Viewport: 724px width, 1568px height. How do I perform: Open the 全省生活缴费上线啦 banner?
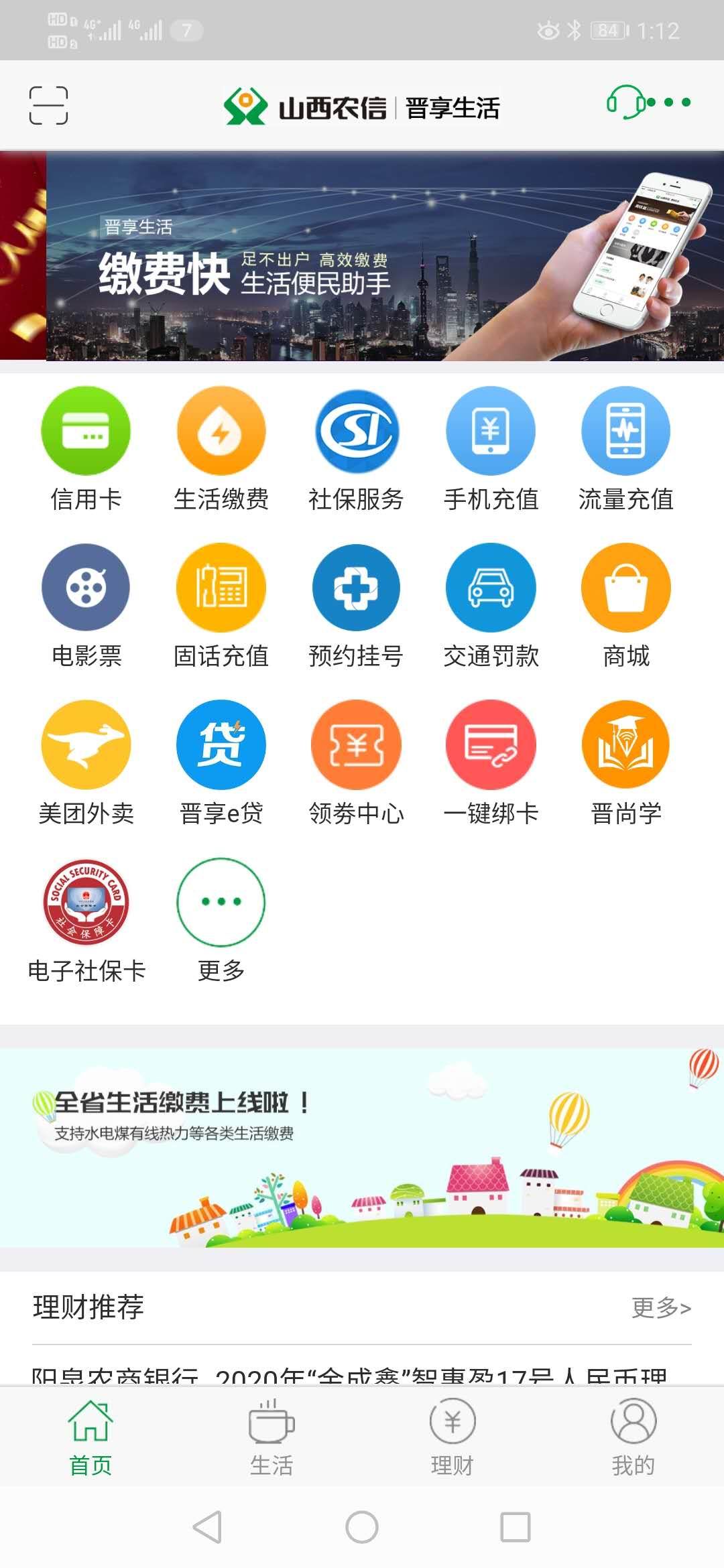(x=362, y=1147)
